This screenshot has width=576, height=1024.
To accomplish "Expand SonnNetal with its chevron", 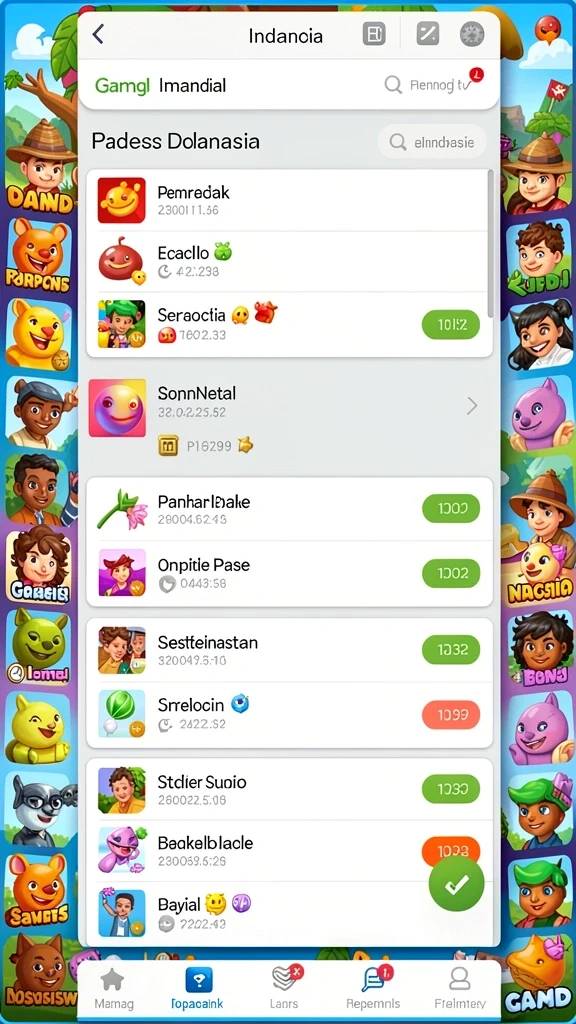I will click(x=472, y=406).
